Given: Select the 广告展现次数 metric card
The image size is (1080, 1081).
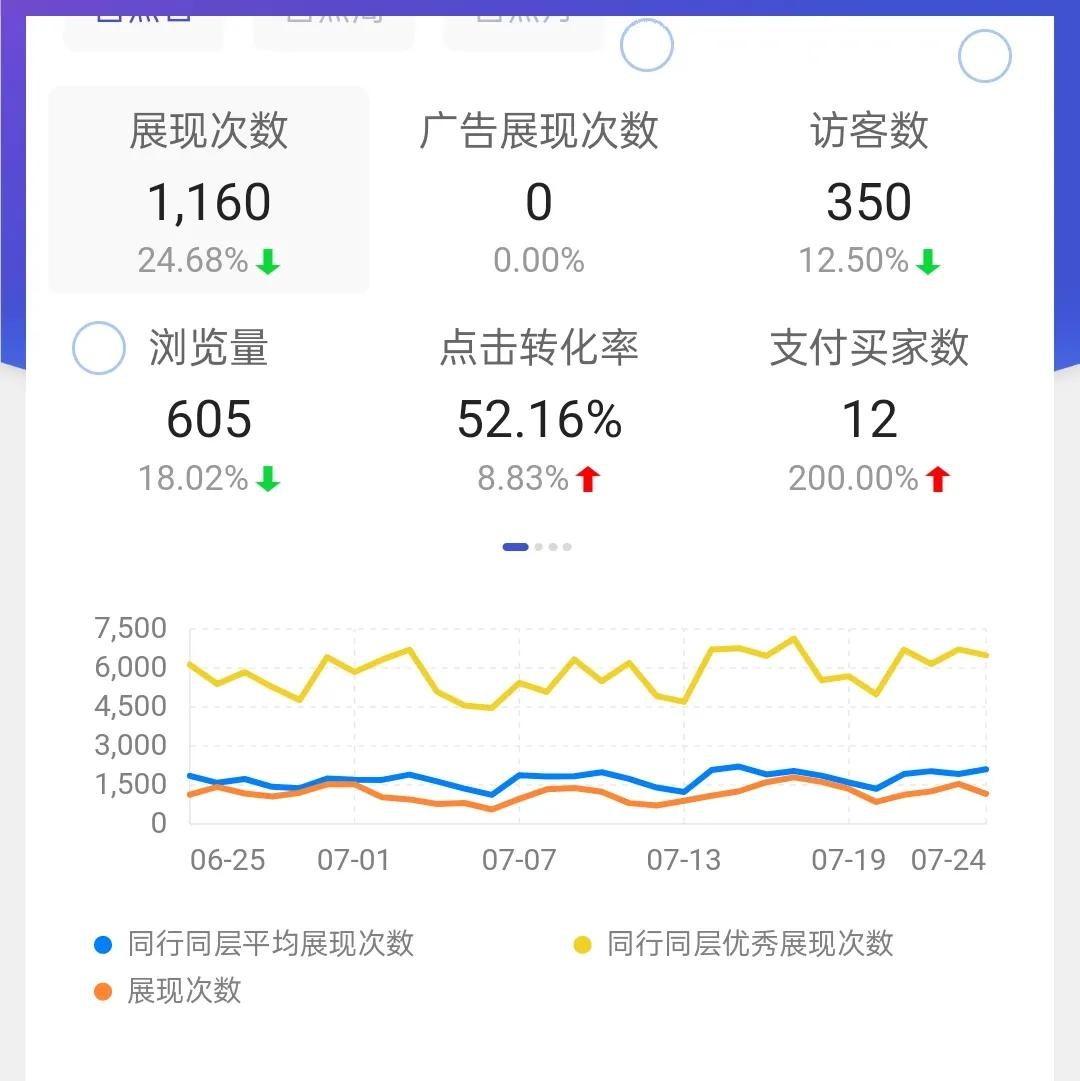Looking at the screenshot, I should pyautogui.click(x=539, y=191).
